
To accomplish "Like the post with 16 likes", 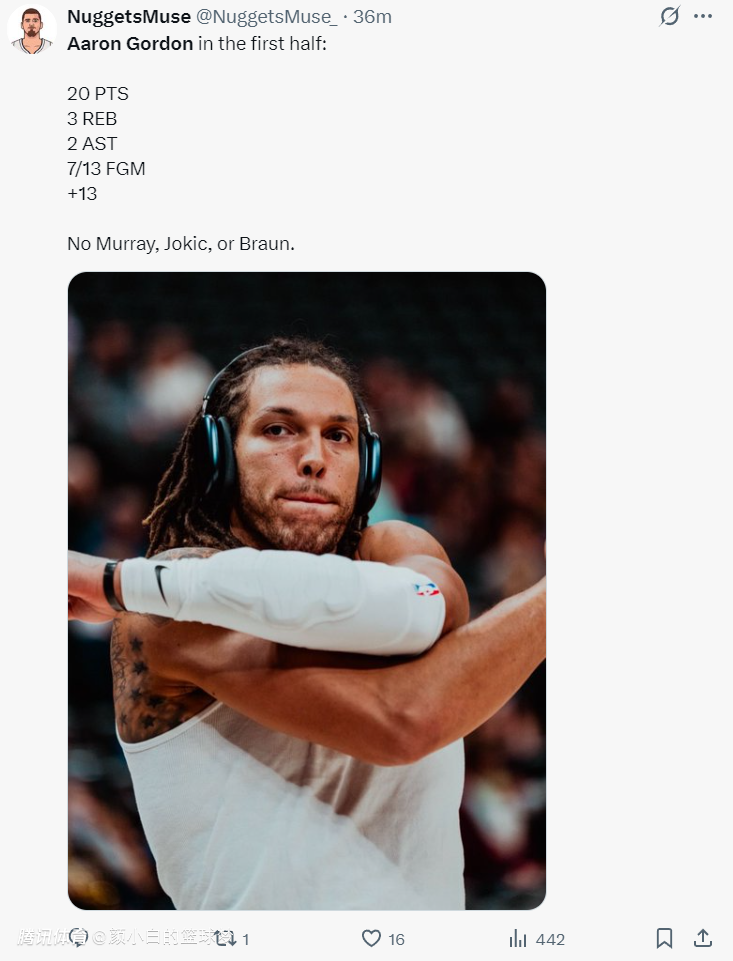I will (371, 938).
